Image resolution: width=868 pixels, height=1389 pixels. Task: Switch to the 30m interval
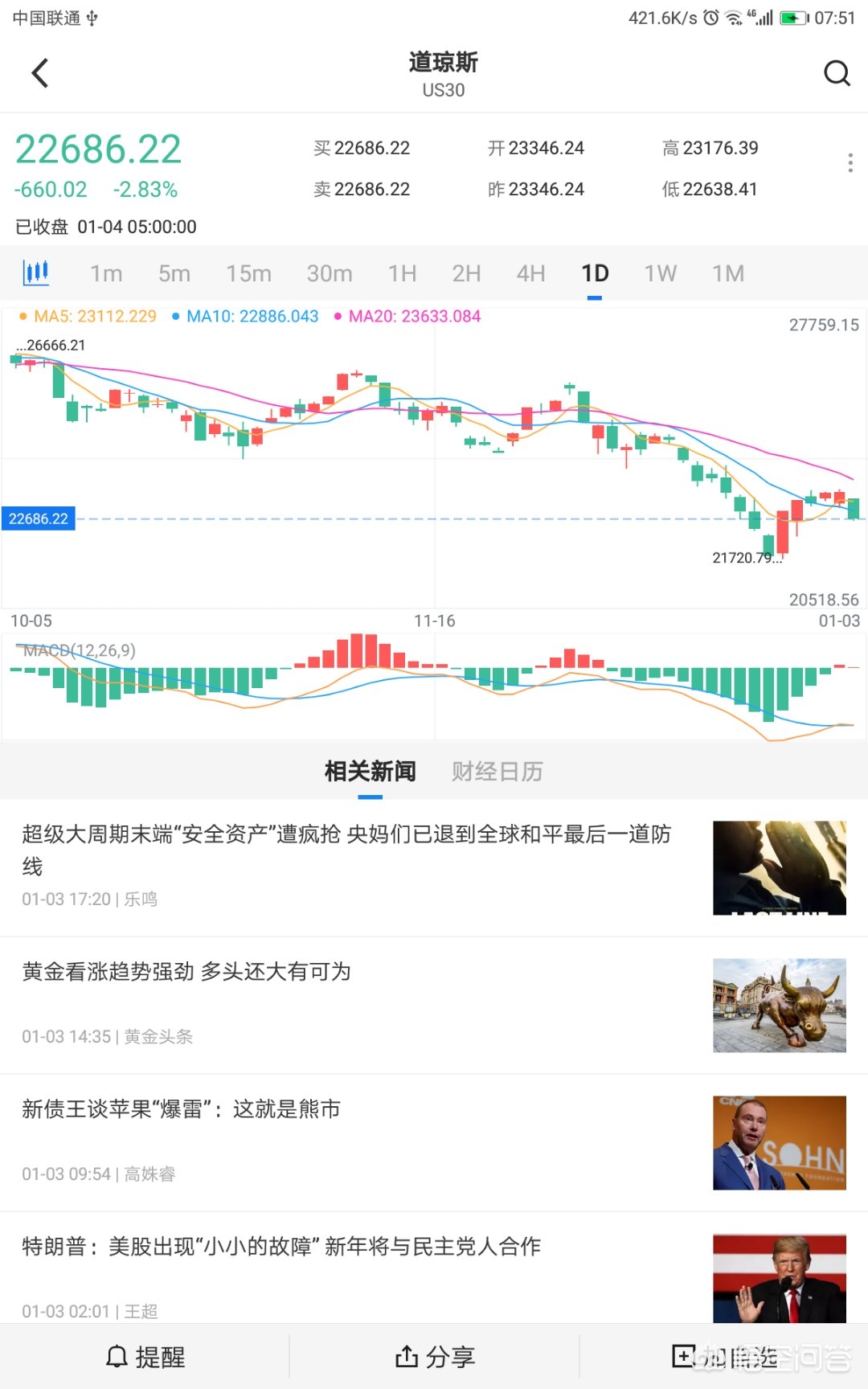tap(330, 273)
